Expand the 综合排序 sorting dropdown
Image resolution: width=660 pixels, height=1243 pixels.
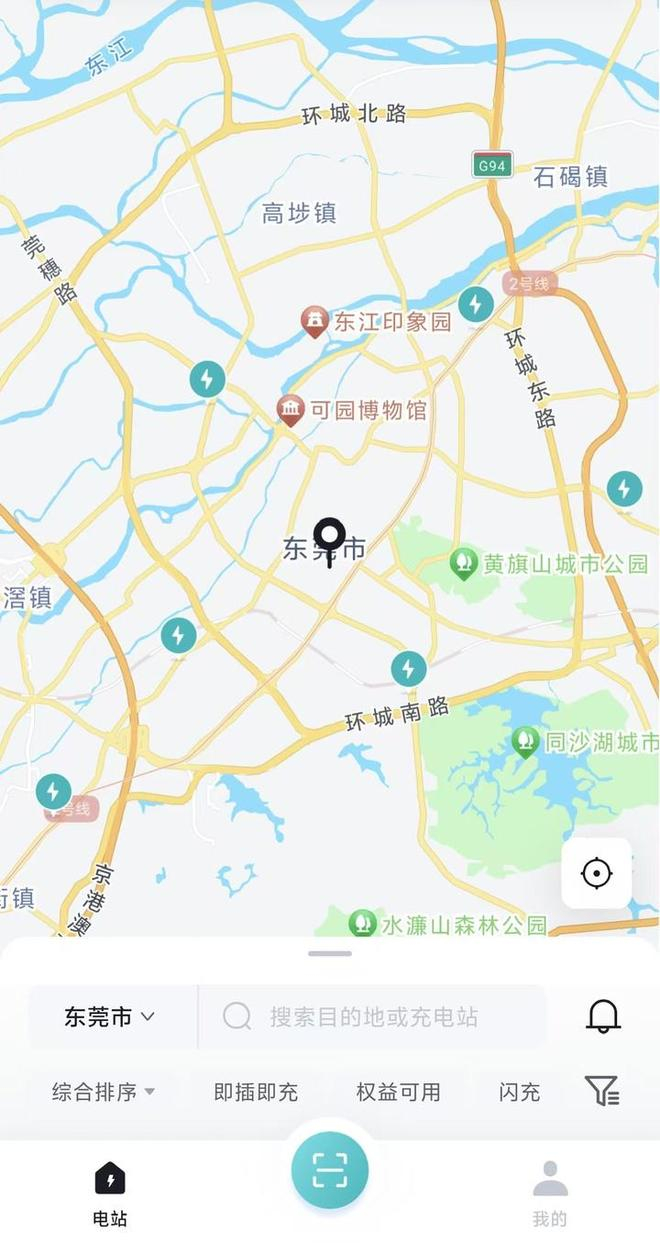pyautogui.click(x=104, y=1092)
